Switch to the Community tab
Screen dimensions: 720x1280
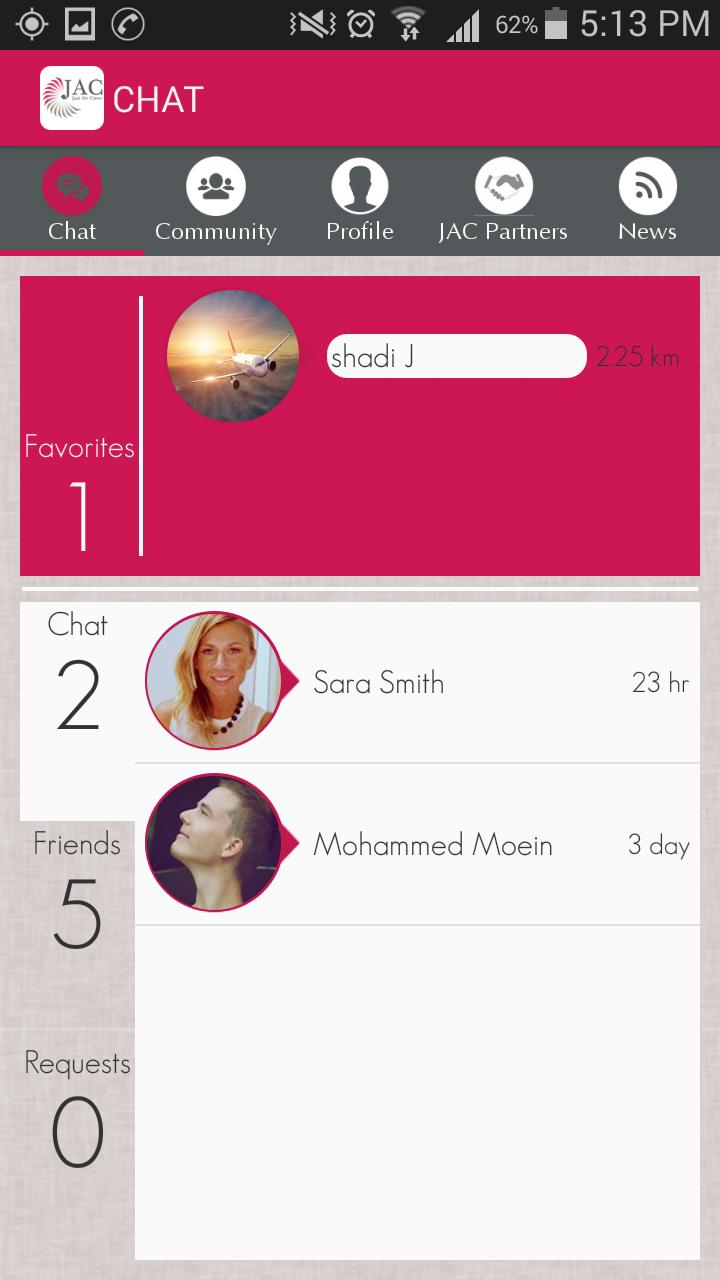[215, 202]
